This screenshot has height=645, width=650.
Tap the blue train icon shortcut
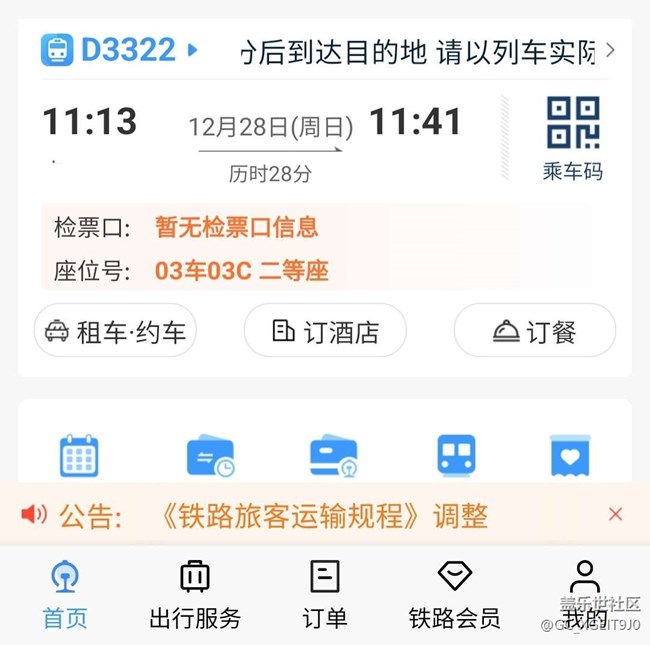tap(456, 455)
